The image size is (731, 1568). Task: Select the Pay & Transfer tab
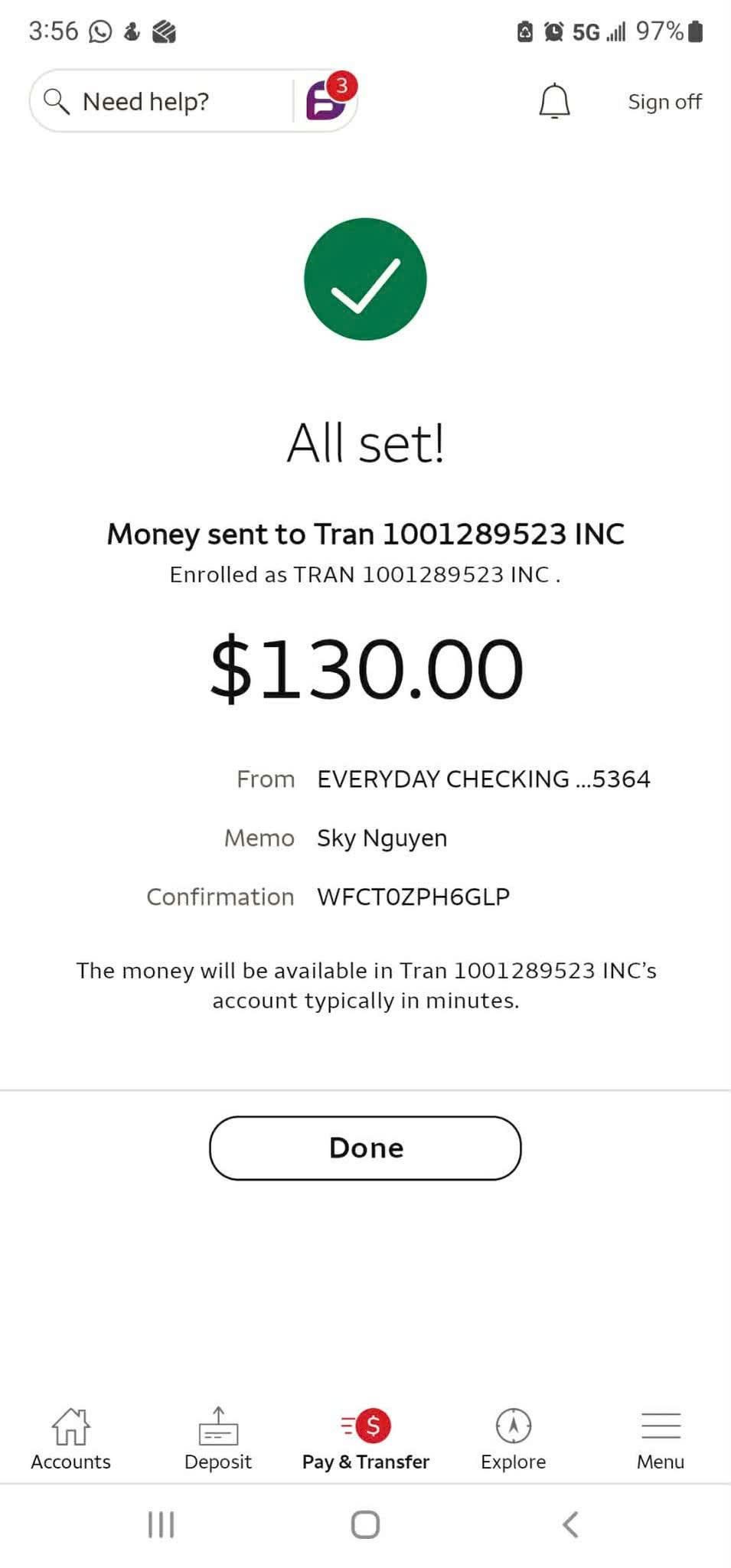pyautogui.click(x=366, y=1439)
